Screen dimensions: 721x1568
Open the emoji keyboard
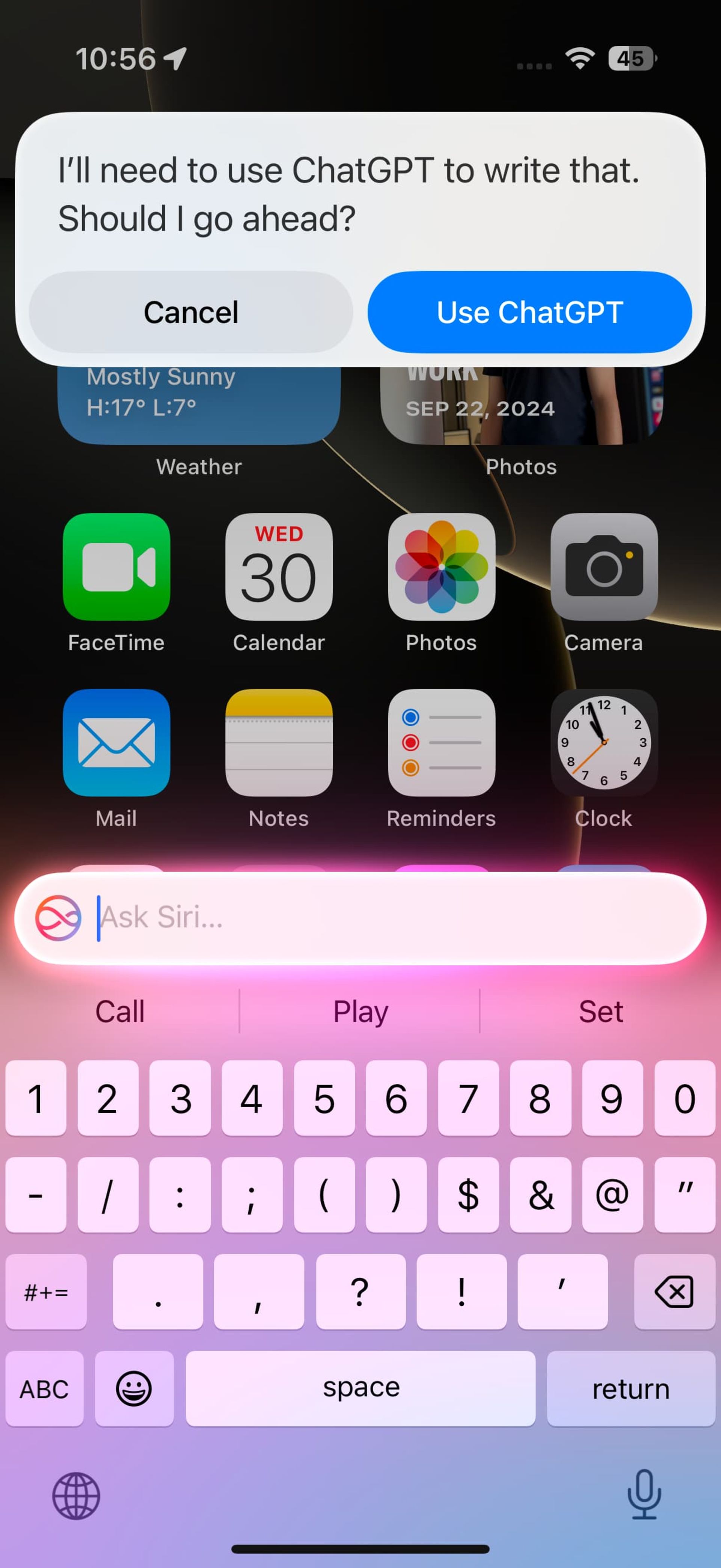tap(134, 1388)
